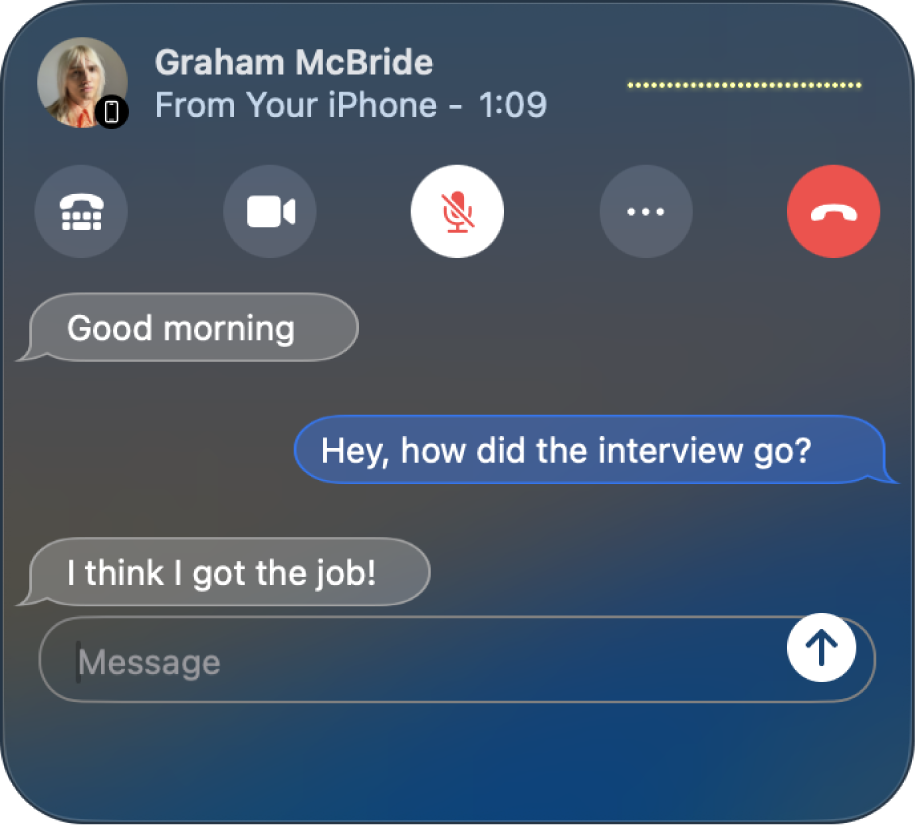Open the dial keypad
This screenshot has height=828, width=920.
click(81, 212)
